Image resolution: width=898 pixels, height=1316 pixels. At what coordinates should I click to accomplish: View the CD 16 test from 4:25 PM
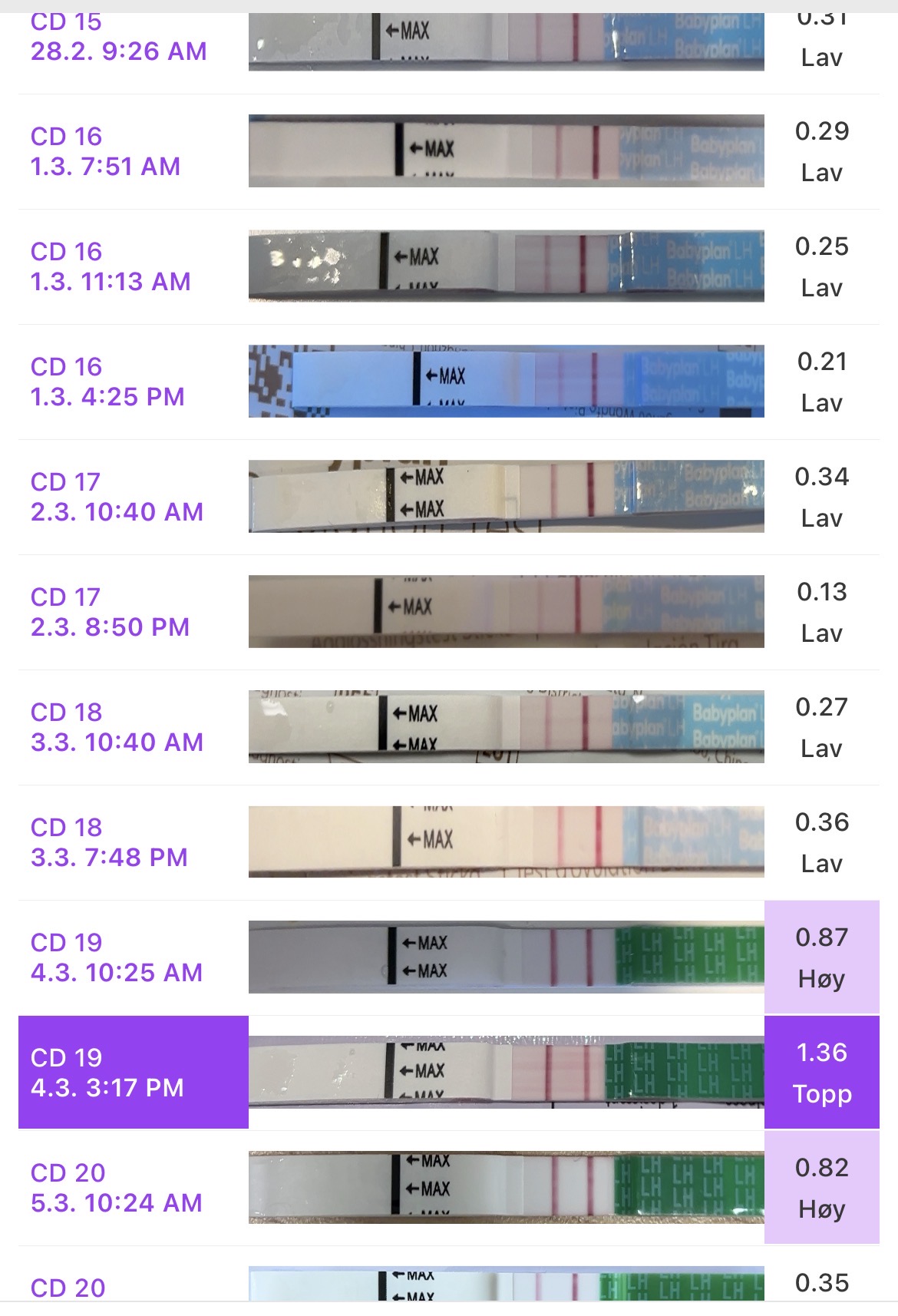click(107, 382)
